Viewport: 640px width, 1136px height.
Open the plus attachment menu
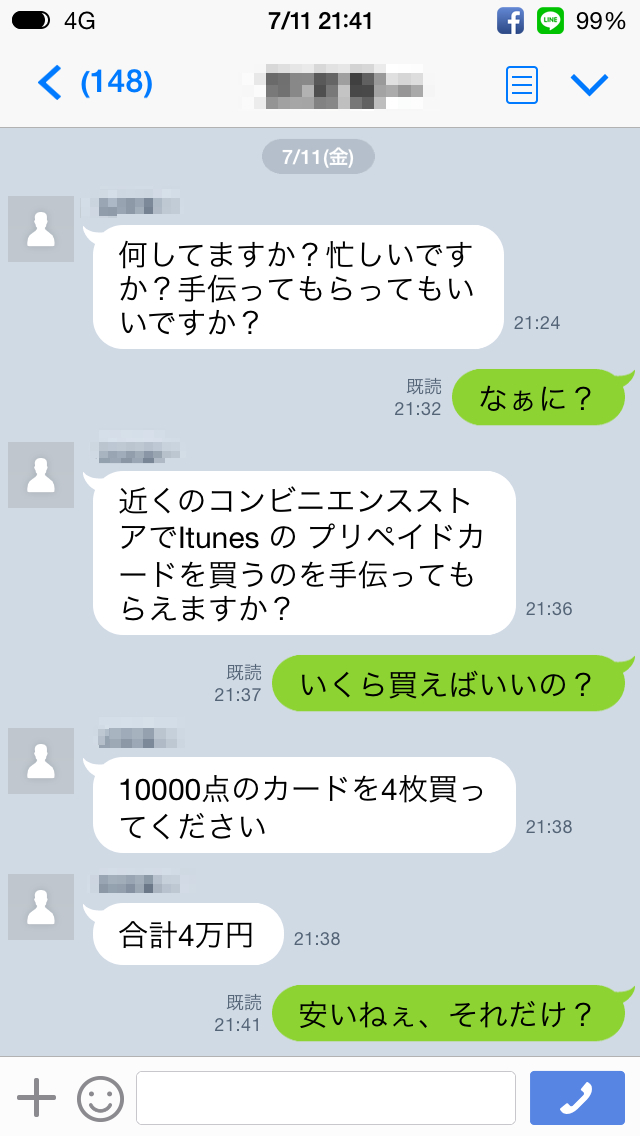pyautogui.click(x=36, y=1098)
